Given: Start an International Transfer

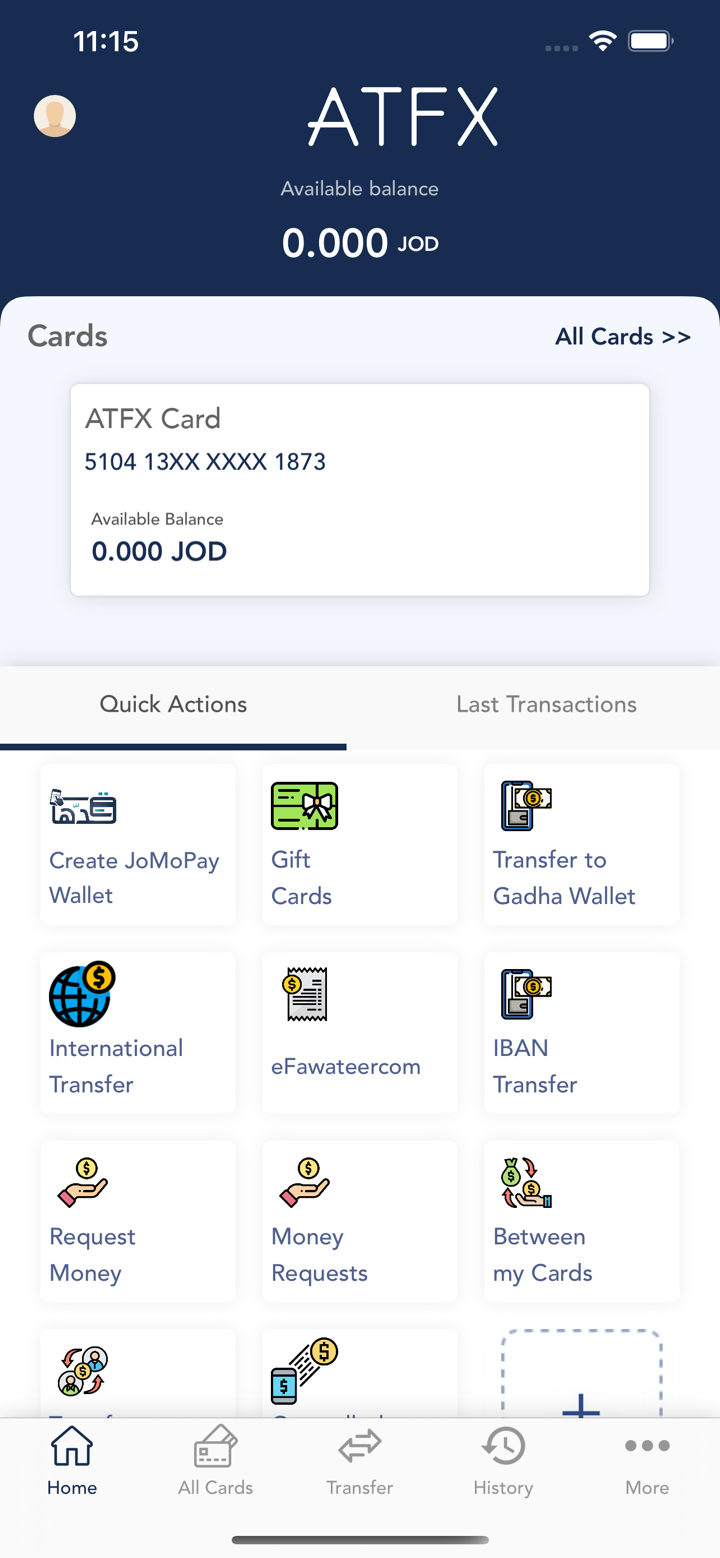Looking at the screenshot, I should coord(138,1033).
